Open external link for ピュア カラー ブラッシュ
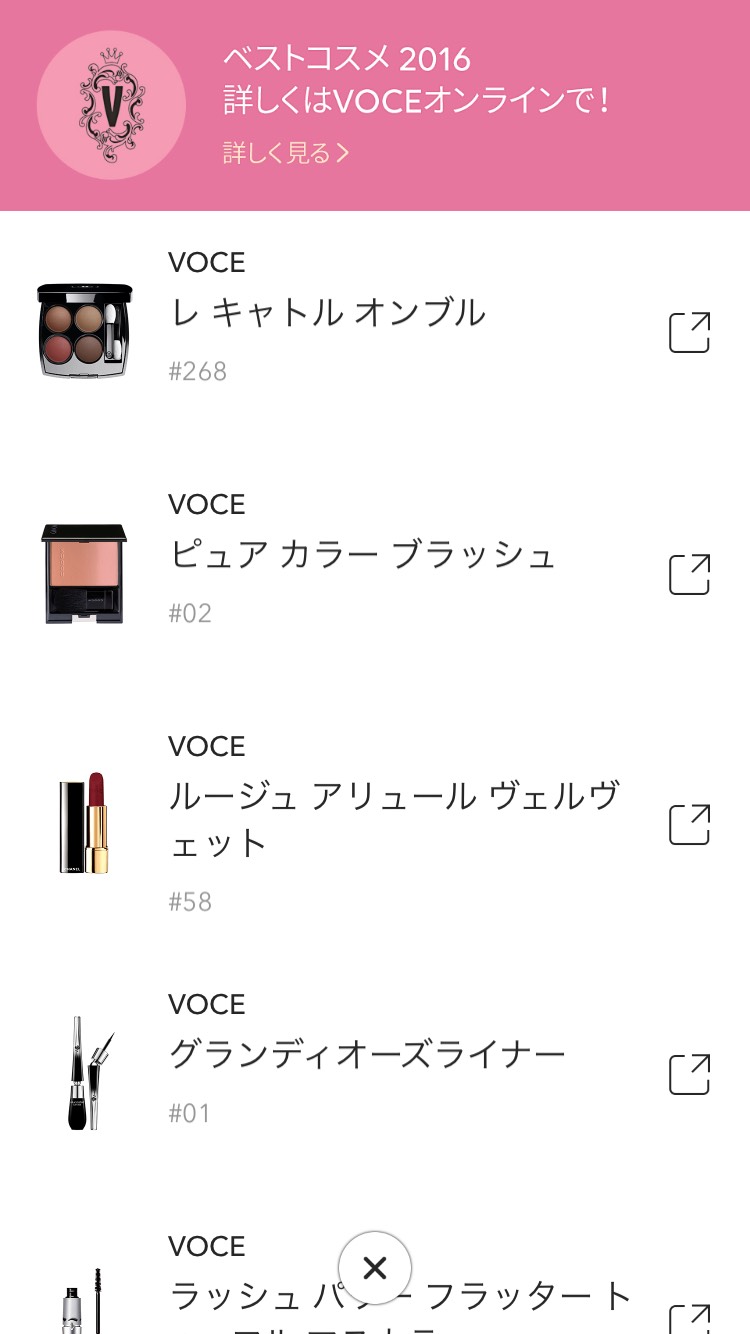Screen dimensions: 750x1334 [x=689, y=574]
